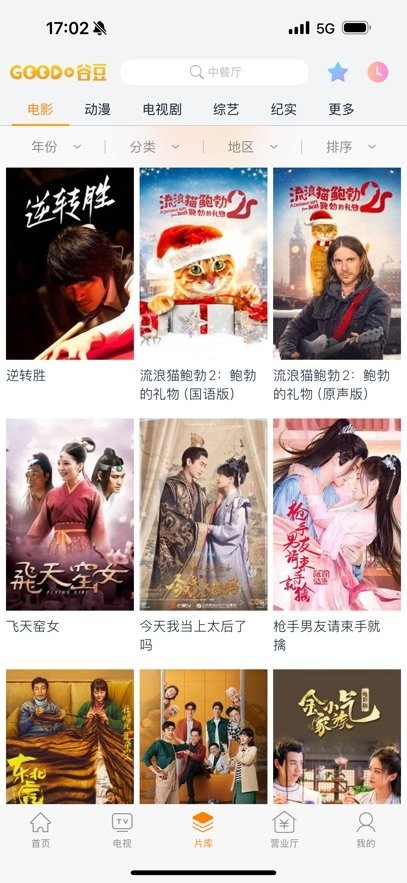This screenshot has width=407, height=883.
Task: Open the 我的 profile tab
Action: pos(366,830)
